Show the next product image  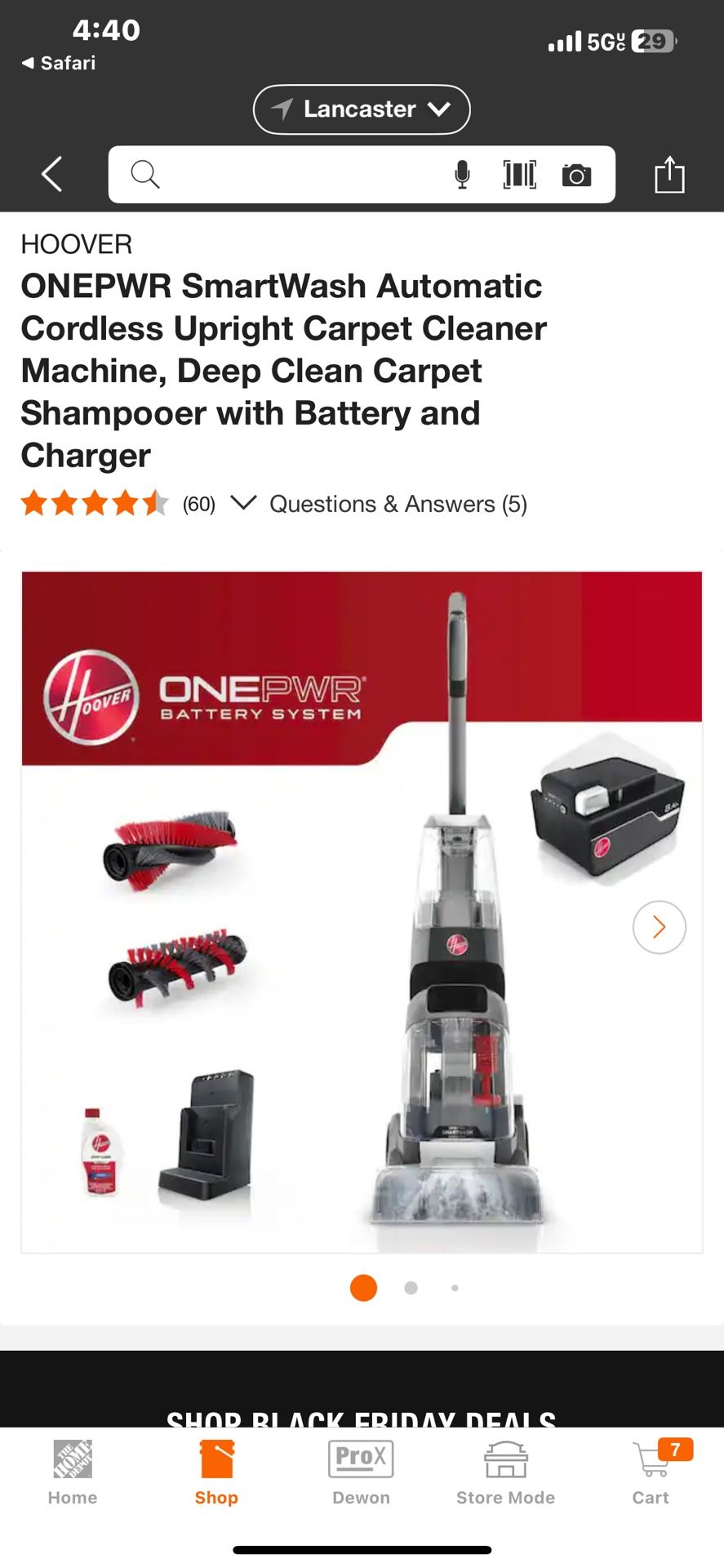tap(660, 927)
